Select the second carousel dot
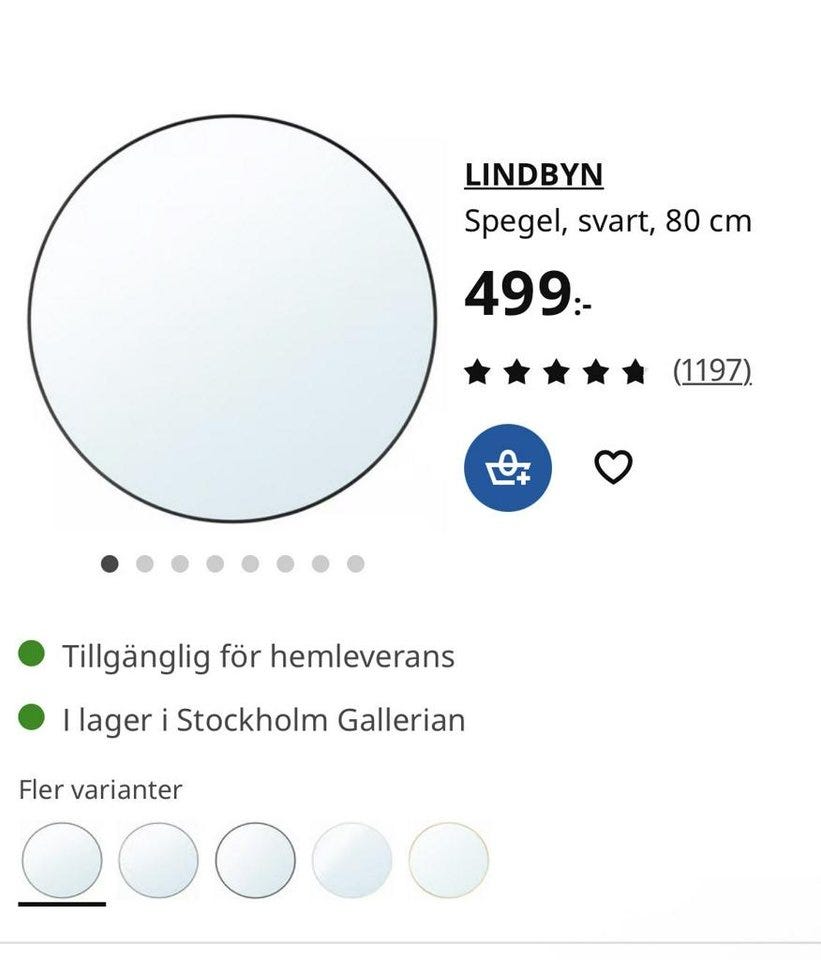Screen dimensions: 821x960 coord(143,563)
